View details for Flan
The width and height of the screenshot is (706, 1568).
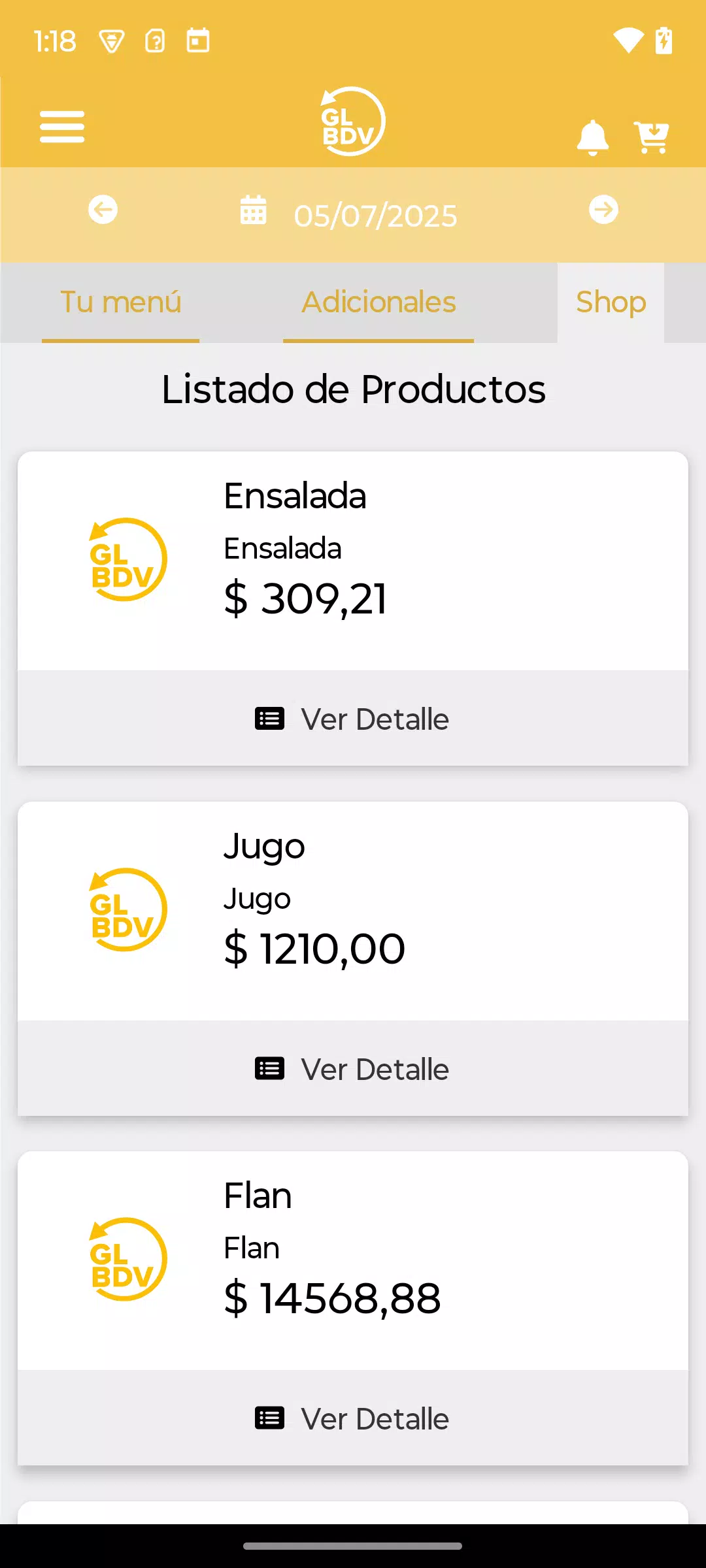pos(353,1418)
